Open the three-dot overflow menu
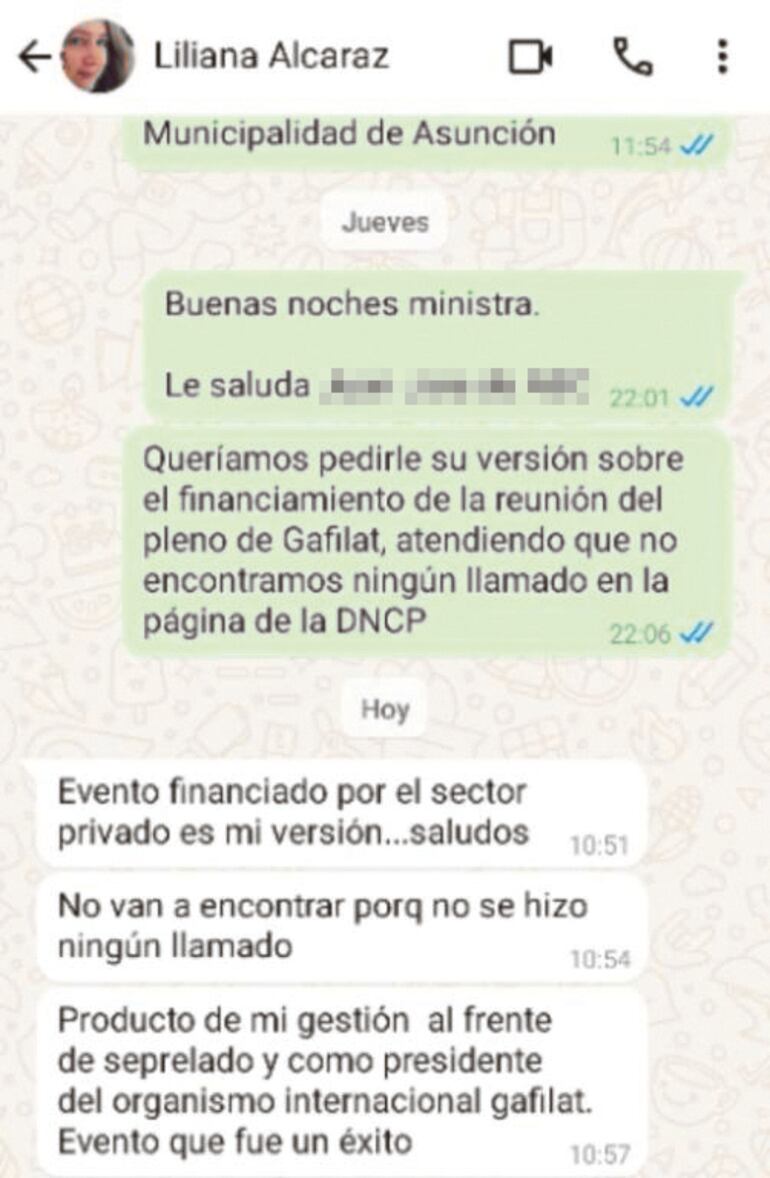This screenshot has height=1178, width=770. [x=722, y=58]
